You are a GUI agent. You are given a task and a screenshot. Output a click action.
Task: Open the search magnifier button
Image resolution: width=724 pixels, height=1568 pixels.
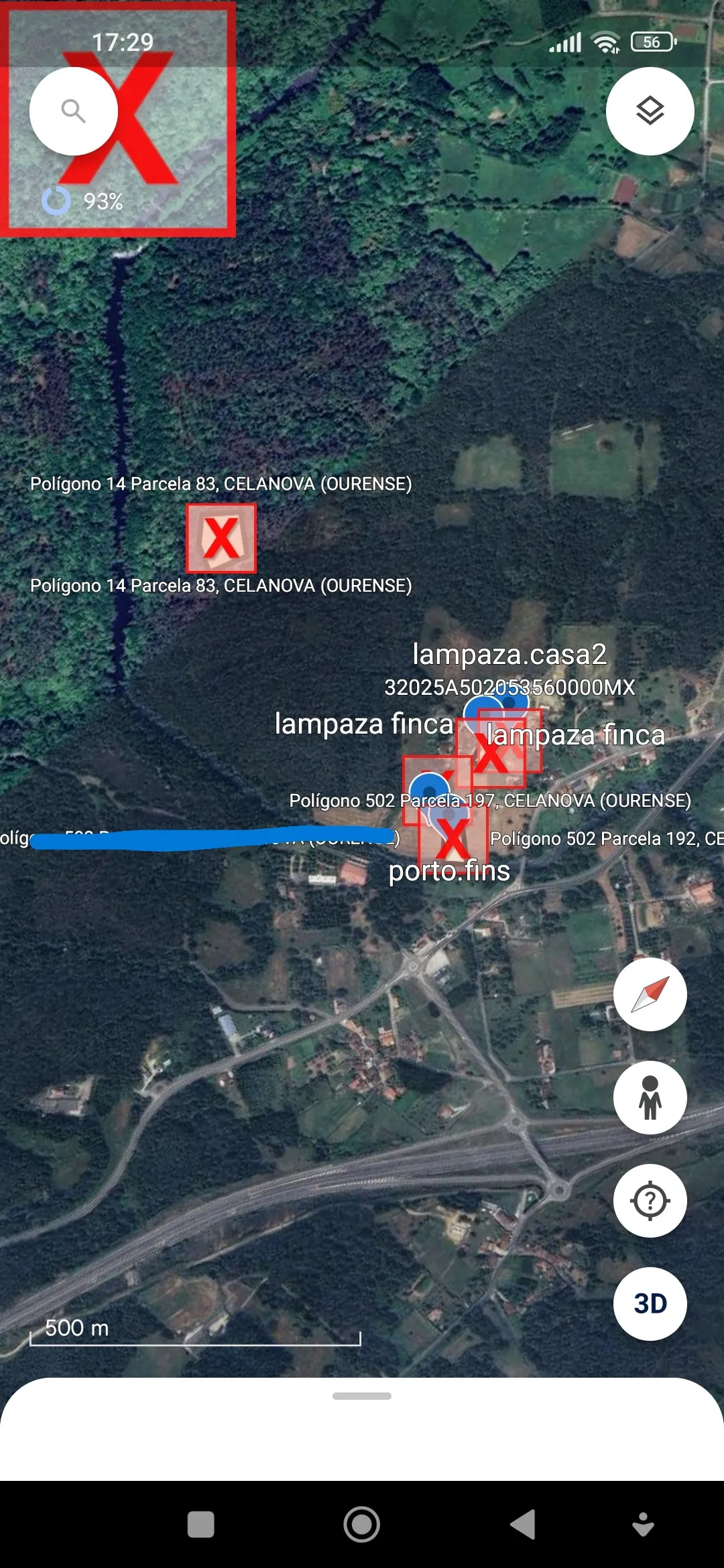click(74, 111)
